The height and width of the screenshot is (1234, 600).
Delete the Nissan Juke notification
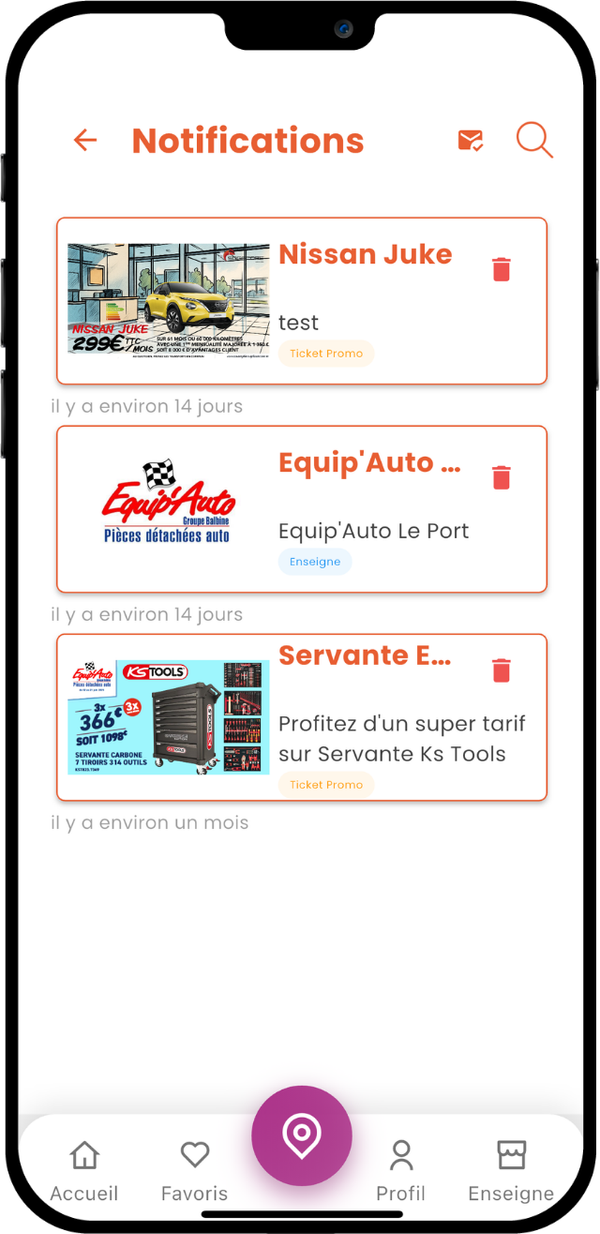pyautogui.click(x=501, y=269)
